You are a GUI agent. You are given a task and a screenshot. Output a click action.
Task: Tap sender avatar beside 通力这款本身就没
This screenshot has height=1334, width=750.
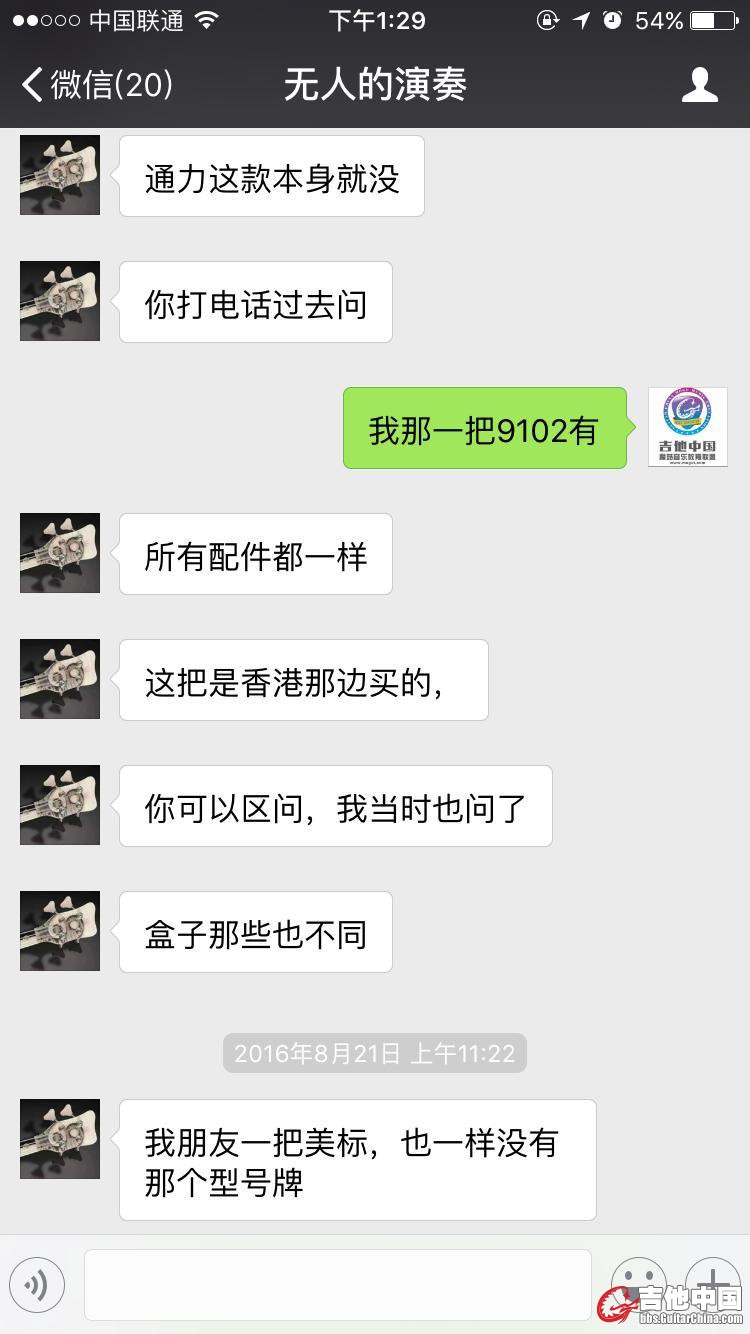click(60, 175)
